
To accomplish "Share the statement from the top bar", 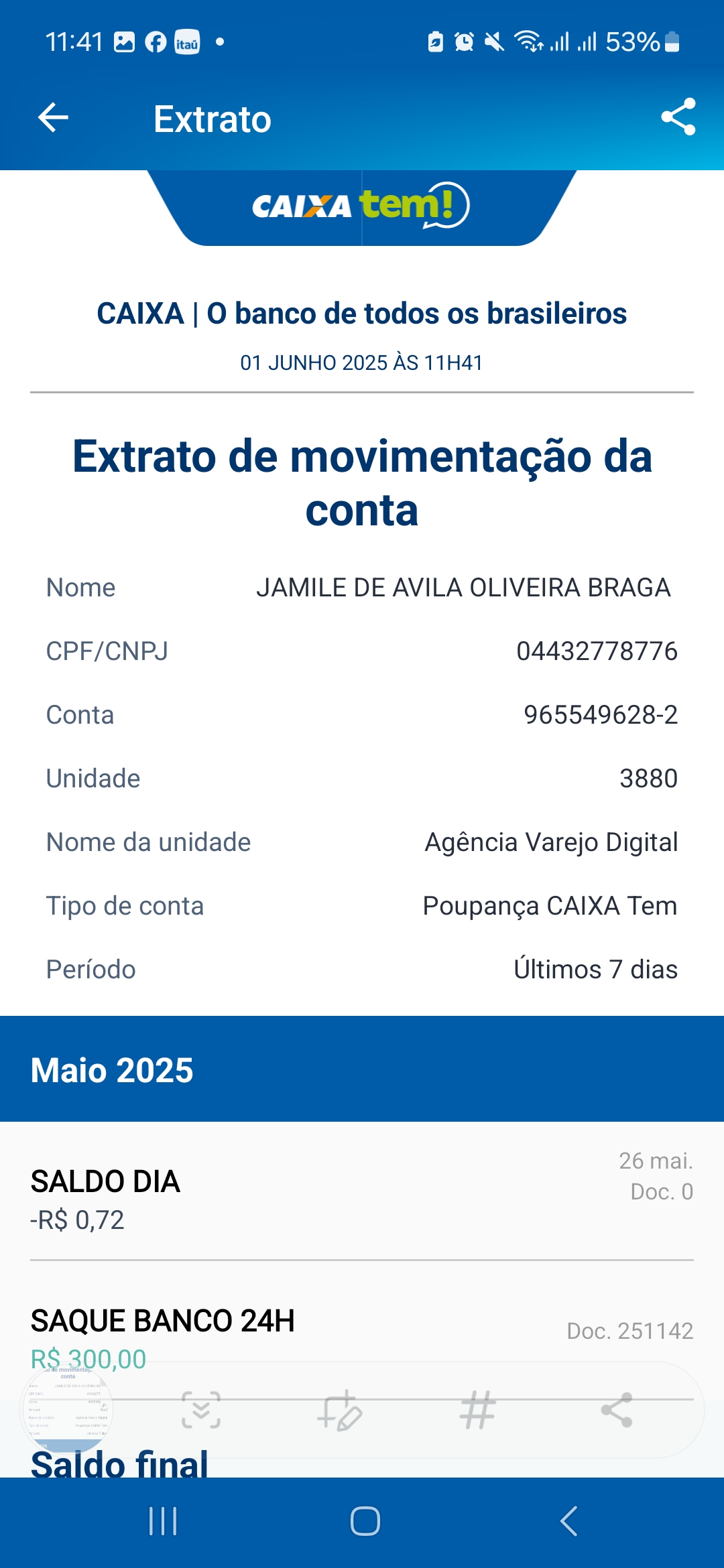I will [x=678, y=117].
